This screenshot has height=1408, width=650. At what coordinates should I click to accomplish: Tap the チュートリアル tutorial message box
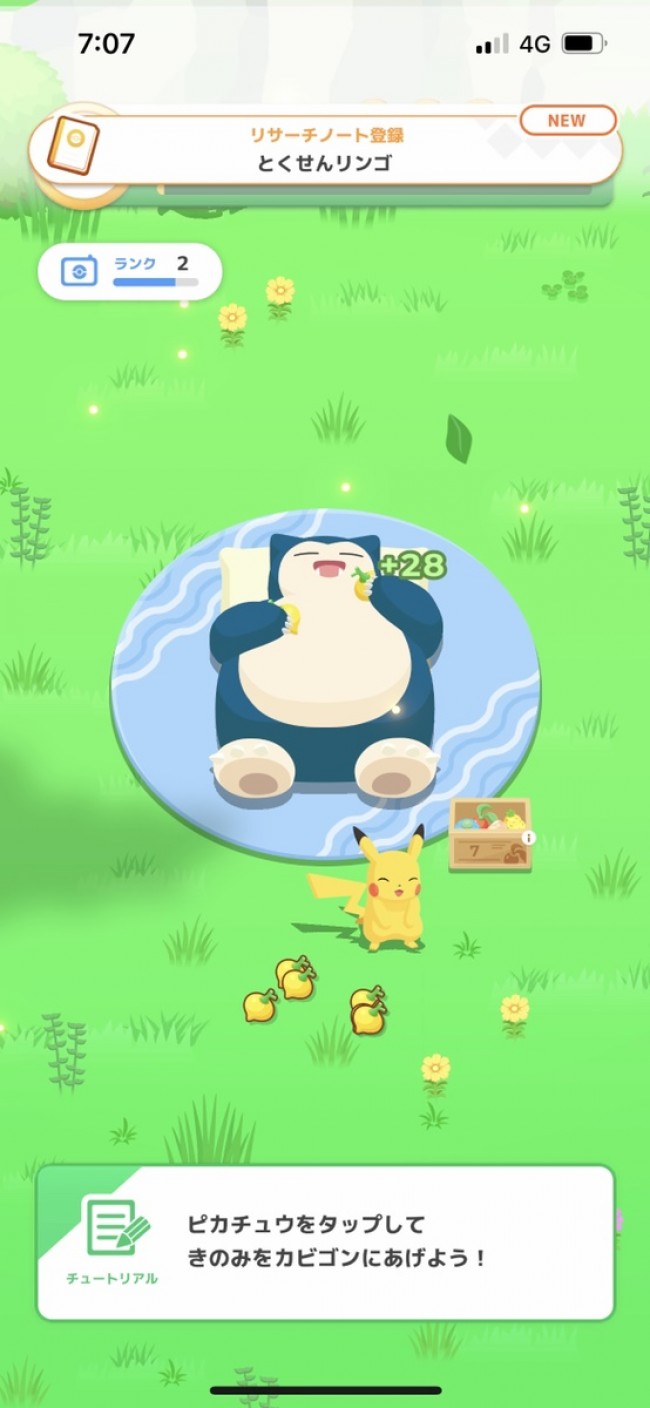pos(326,1242)
